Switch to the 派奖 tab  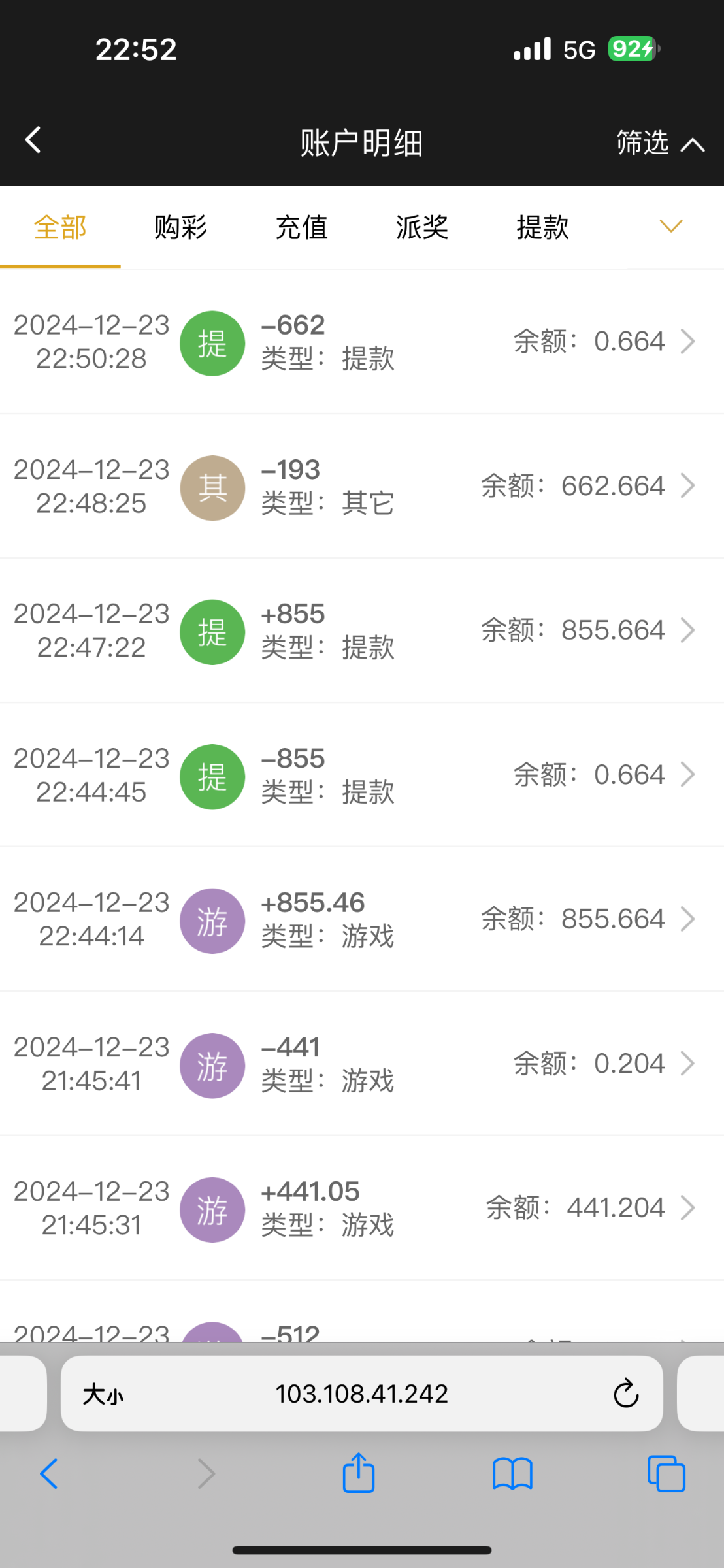[422, 227]
